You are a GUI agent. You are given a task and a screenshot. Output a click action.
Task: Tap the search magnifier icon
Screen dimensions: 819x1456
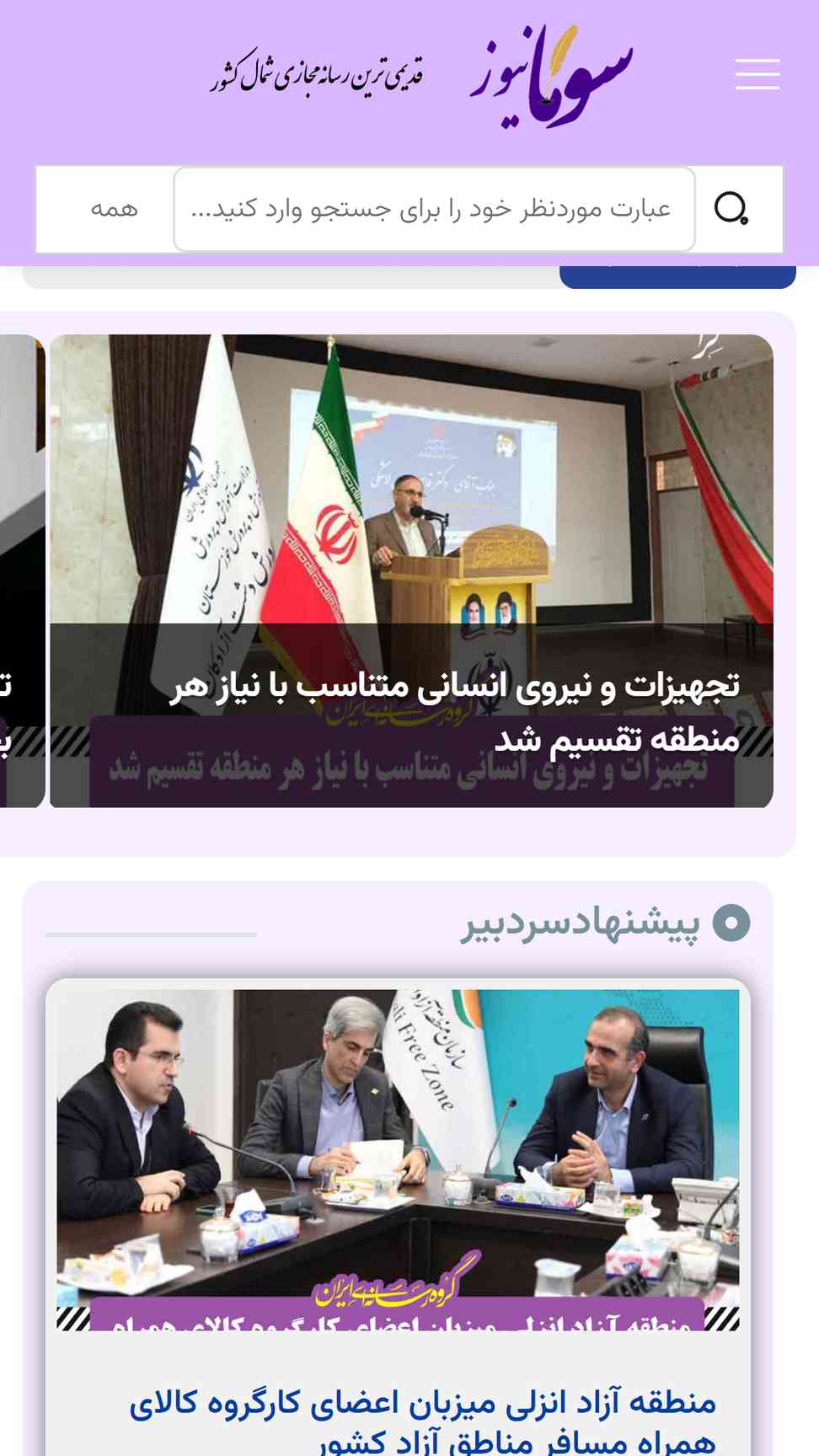(731, 208)
